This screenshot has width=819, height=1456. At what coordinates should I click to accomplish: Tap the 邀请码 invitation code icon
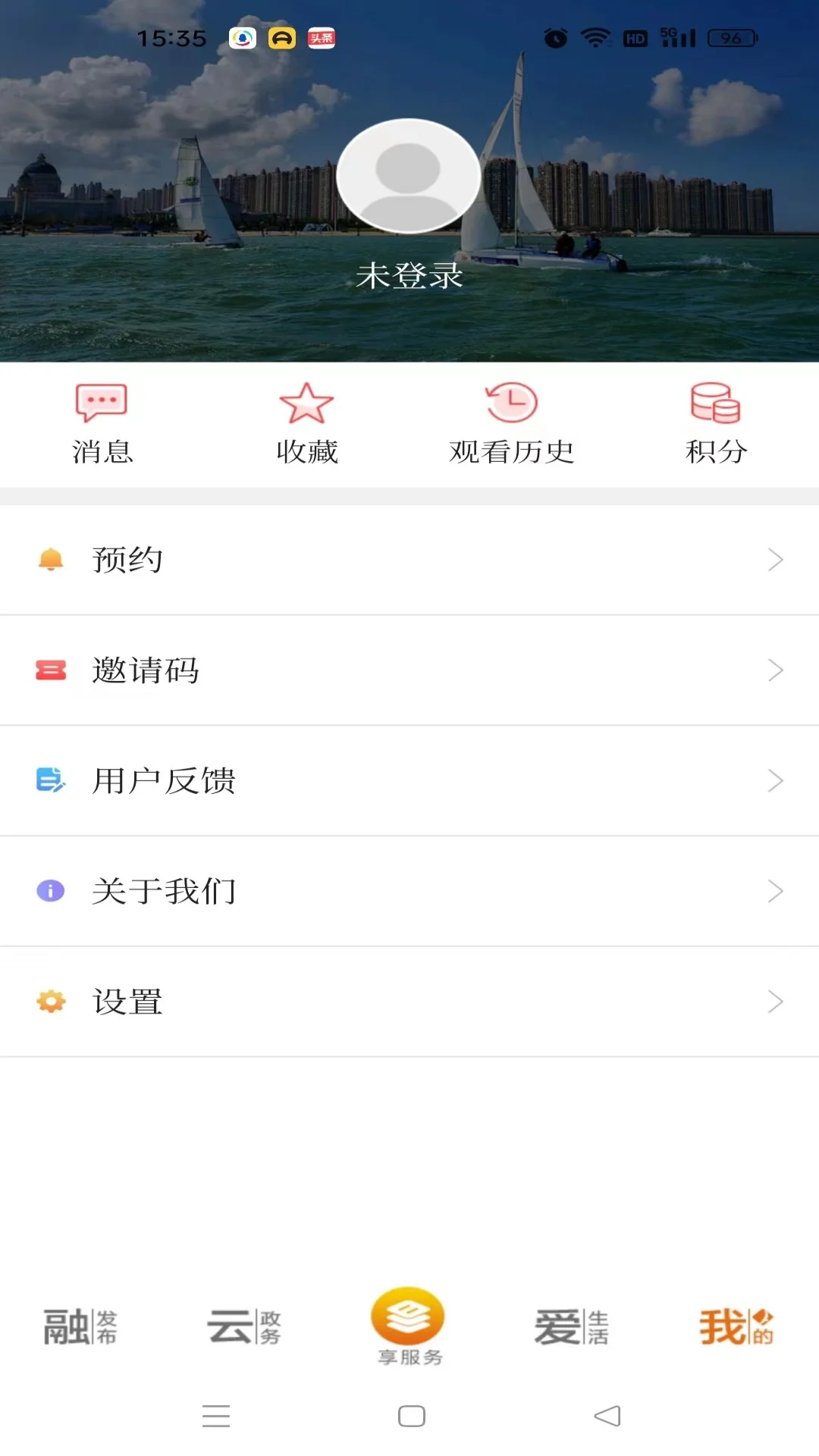[49, 670]
